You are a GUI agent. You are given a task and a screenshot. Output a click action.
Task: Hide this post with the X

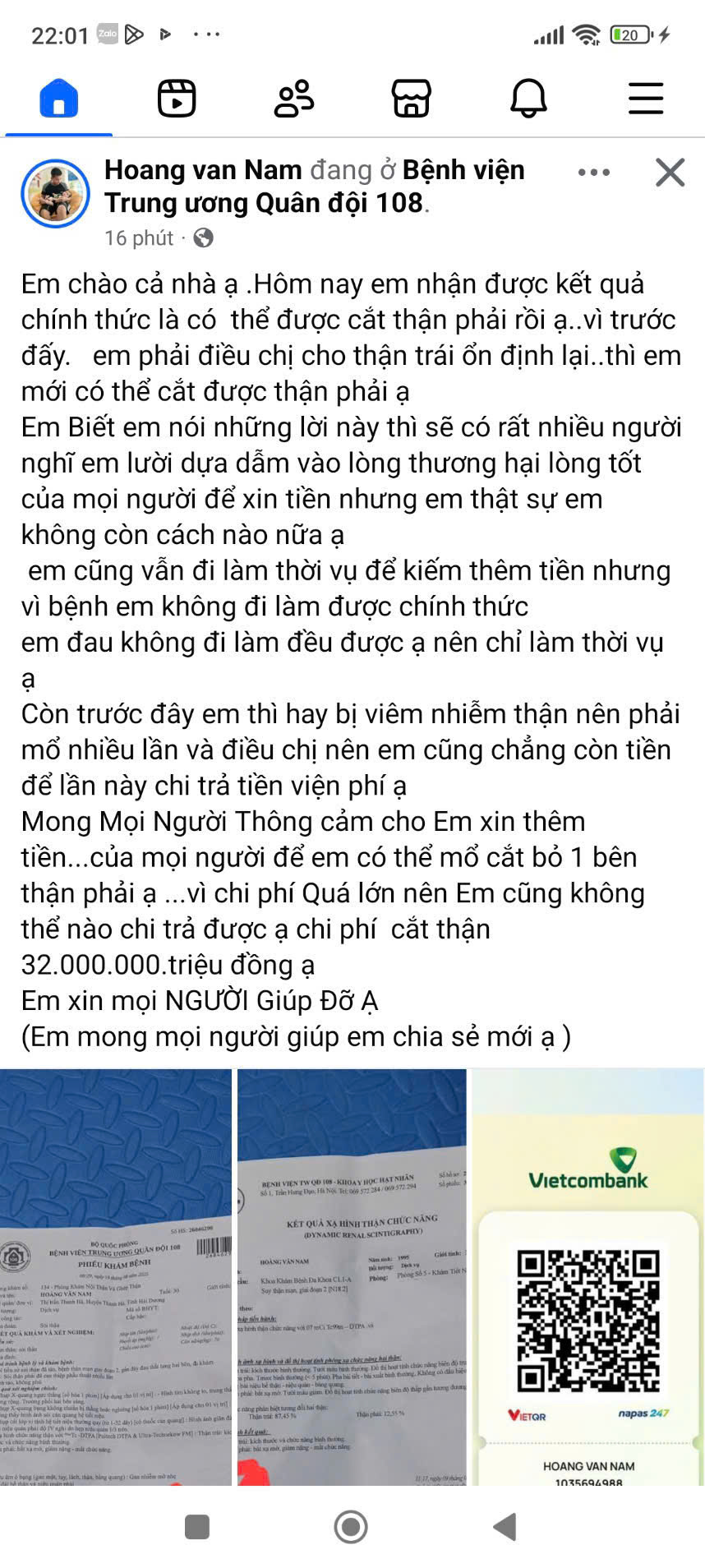pos(670,173)
